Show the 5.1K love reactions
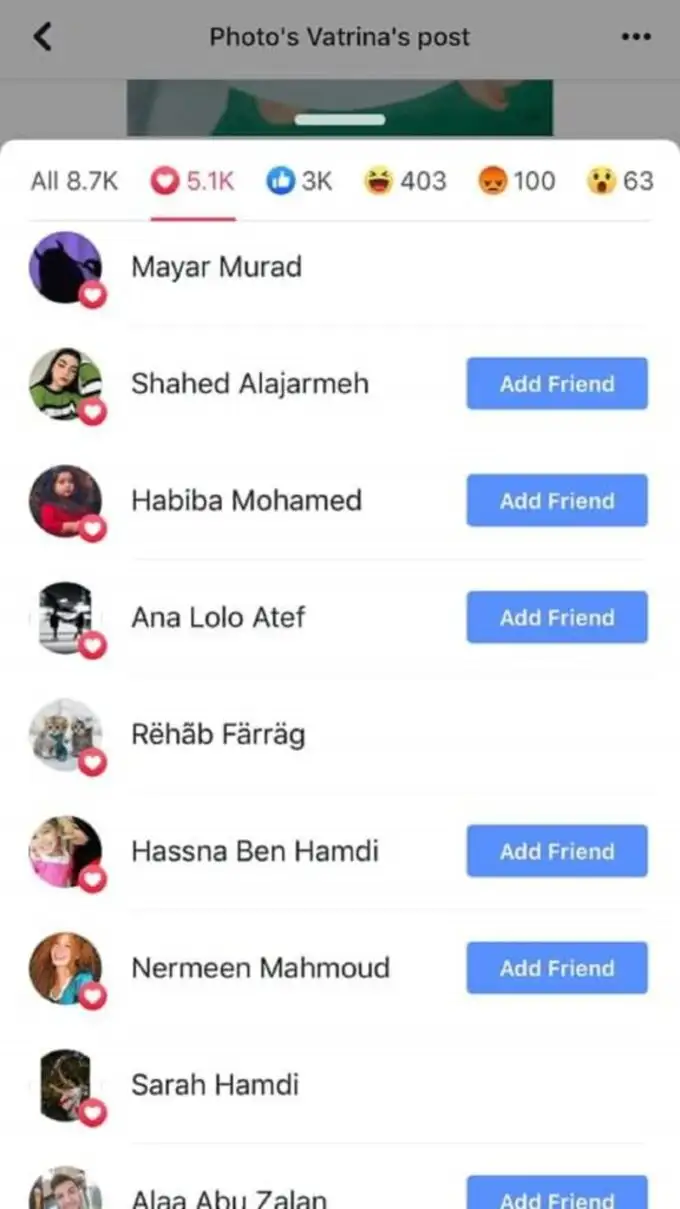The image size is (680, 1209). point(193,181)
